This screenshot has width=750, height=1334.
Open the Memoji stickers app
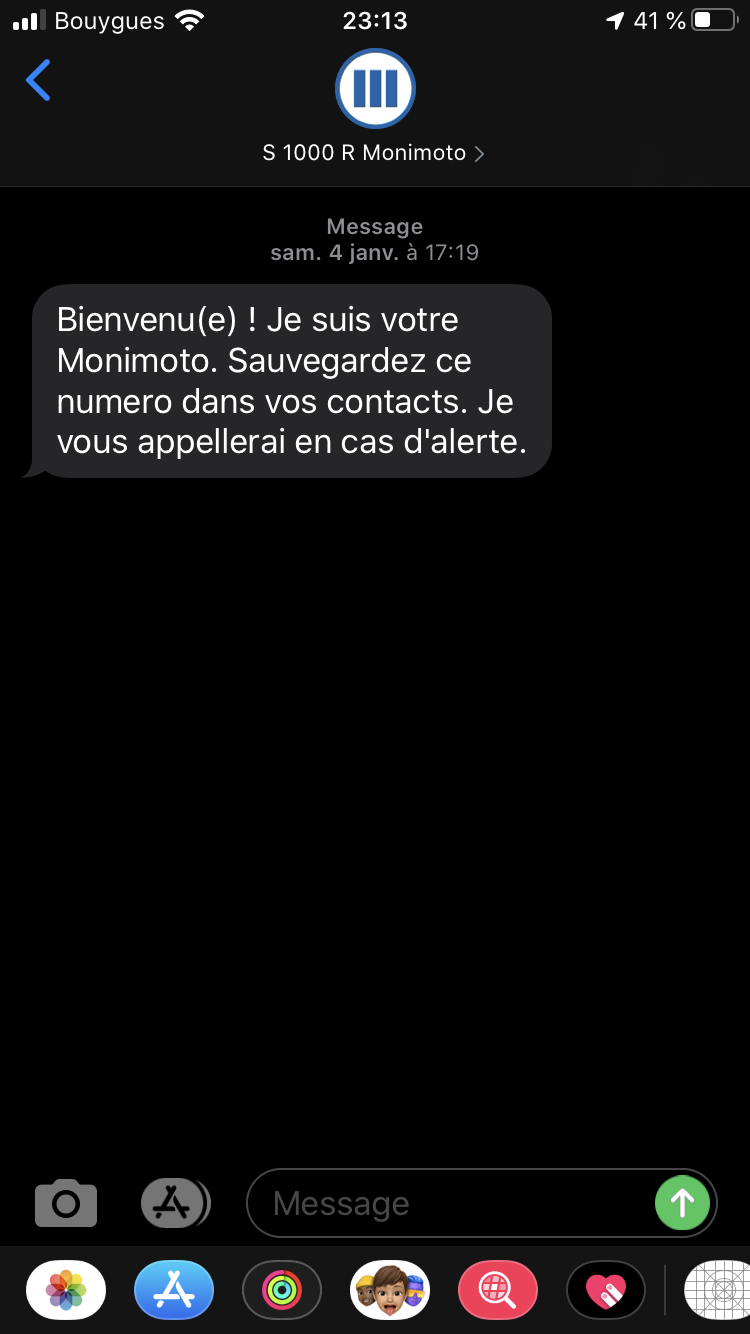tap(390, 1290)
